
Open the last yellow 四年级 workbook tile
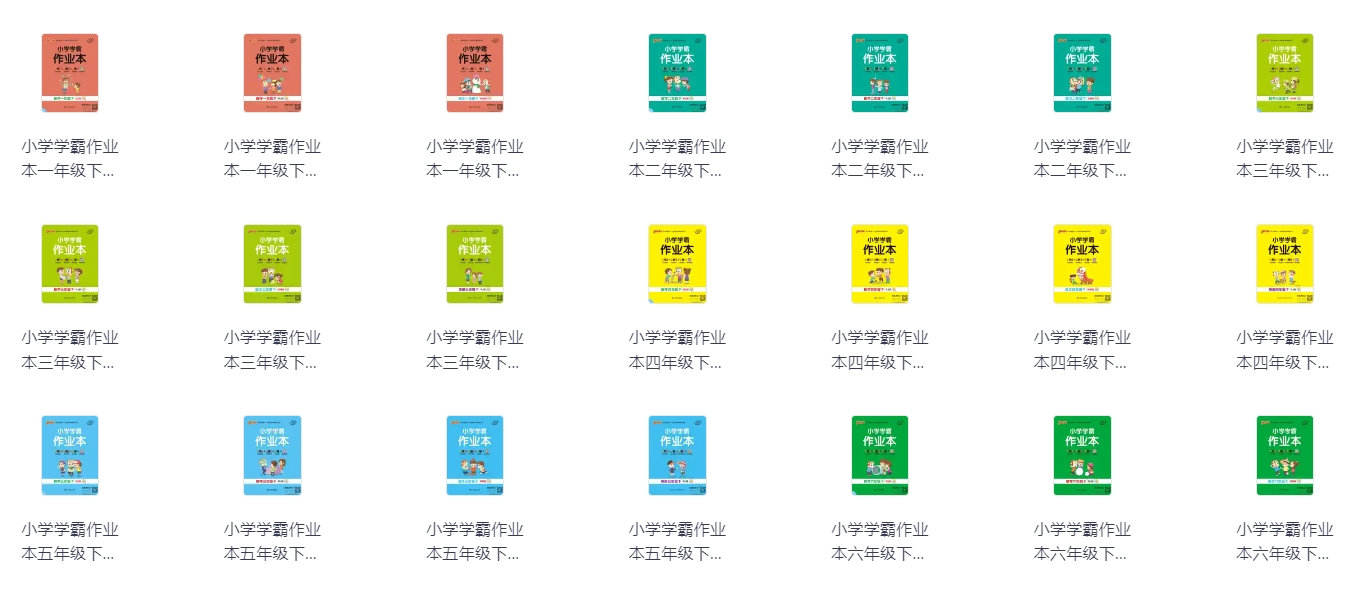[x=1284, y=264]
